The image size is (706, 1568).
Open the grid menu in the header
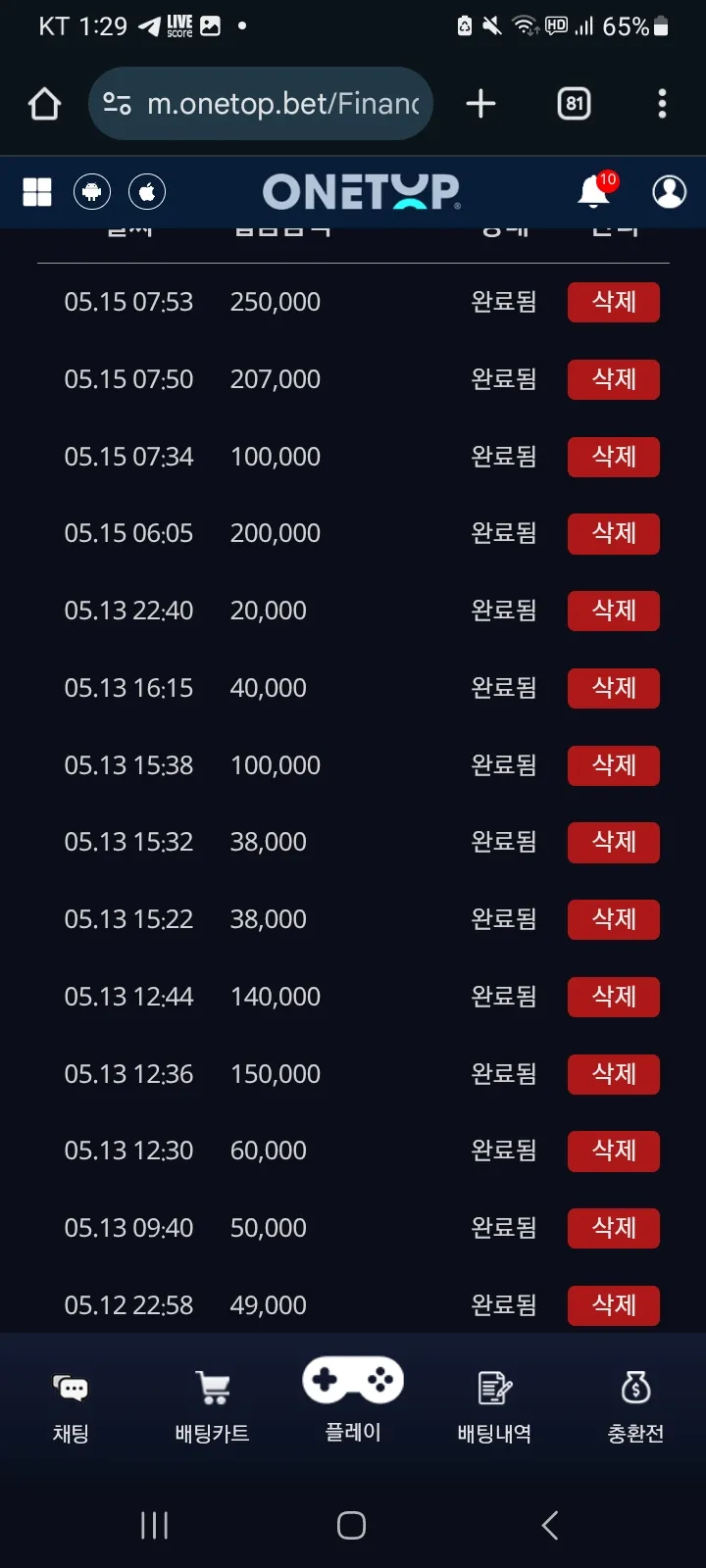(37, 191)
